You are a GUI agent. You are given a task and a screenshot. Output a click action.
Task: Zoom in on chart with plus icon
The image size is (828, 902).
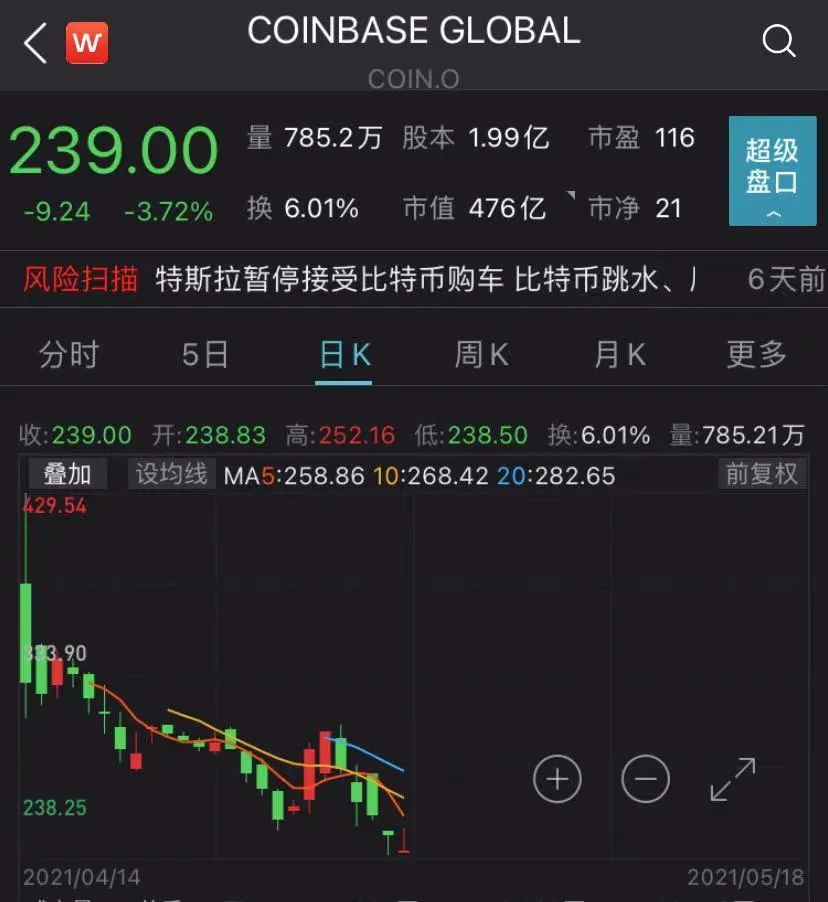tap(557, 778)
